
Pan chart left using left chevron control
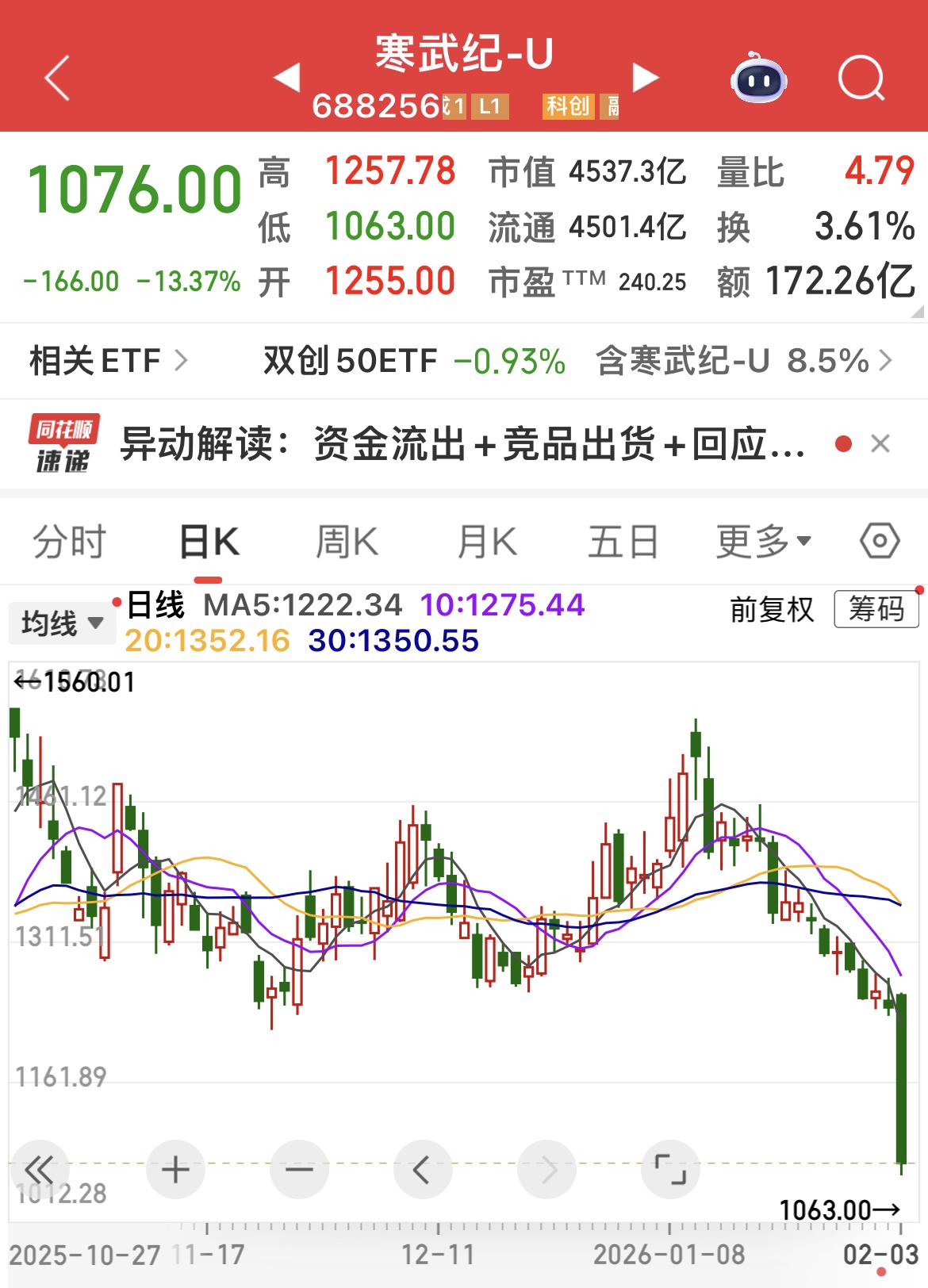[421, 1168]
